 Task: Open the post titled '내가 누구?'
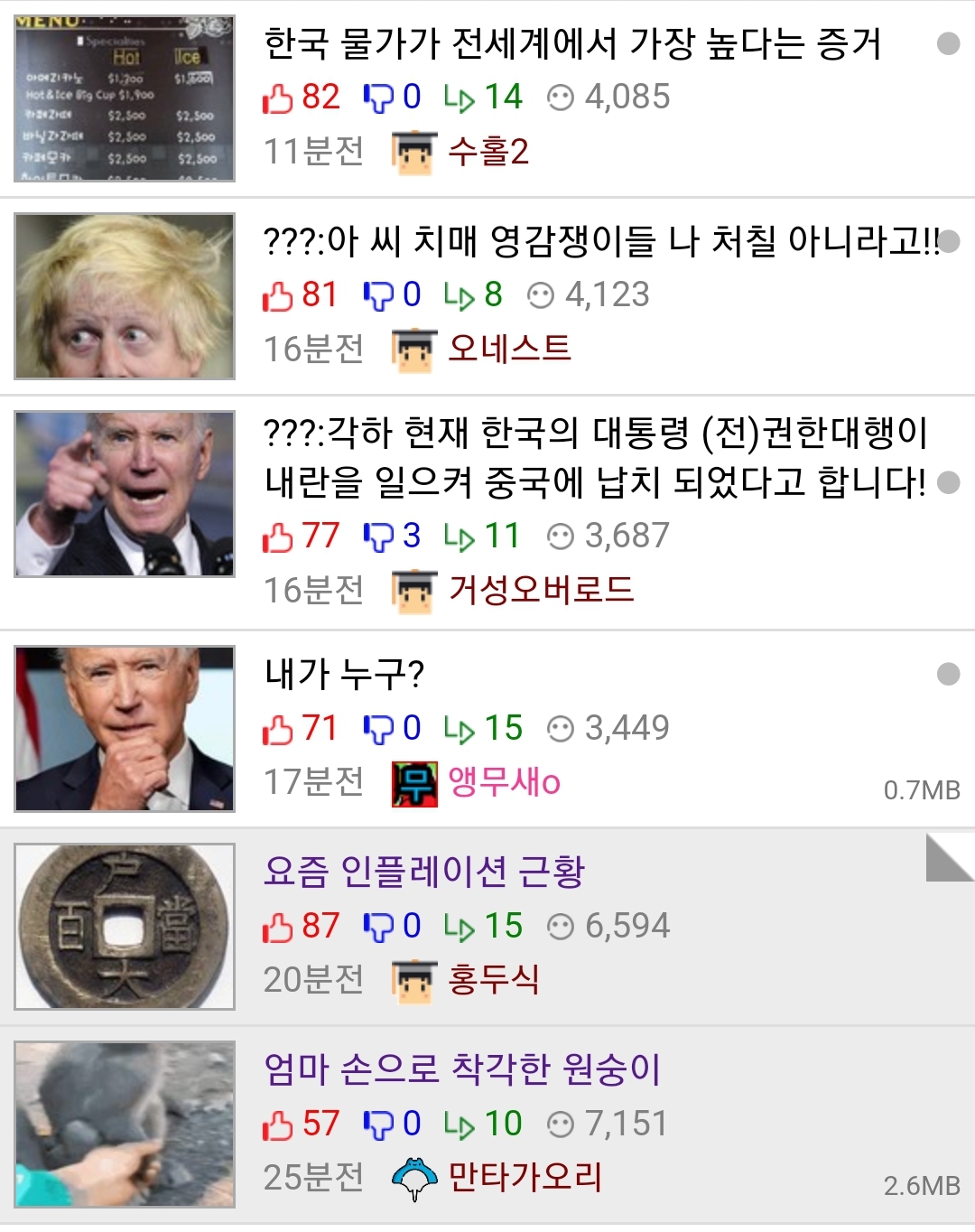pos(344,674)
